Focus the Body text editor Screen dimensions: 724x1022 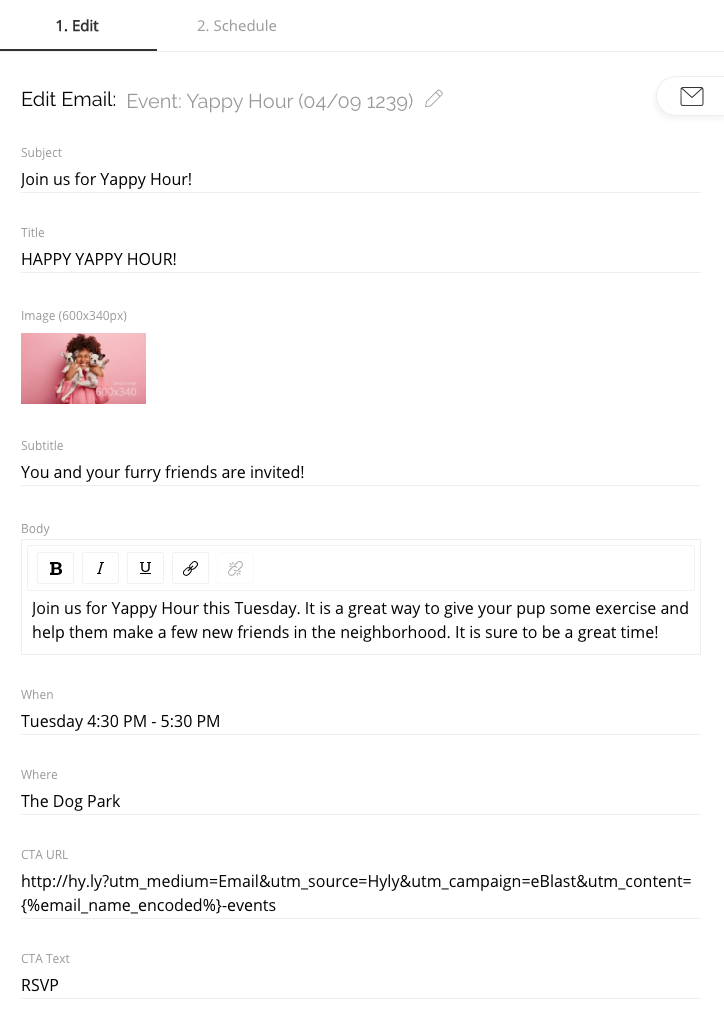(360, 620)
